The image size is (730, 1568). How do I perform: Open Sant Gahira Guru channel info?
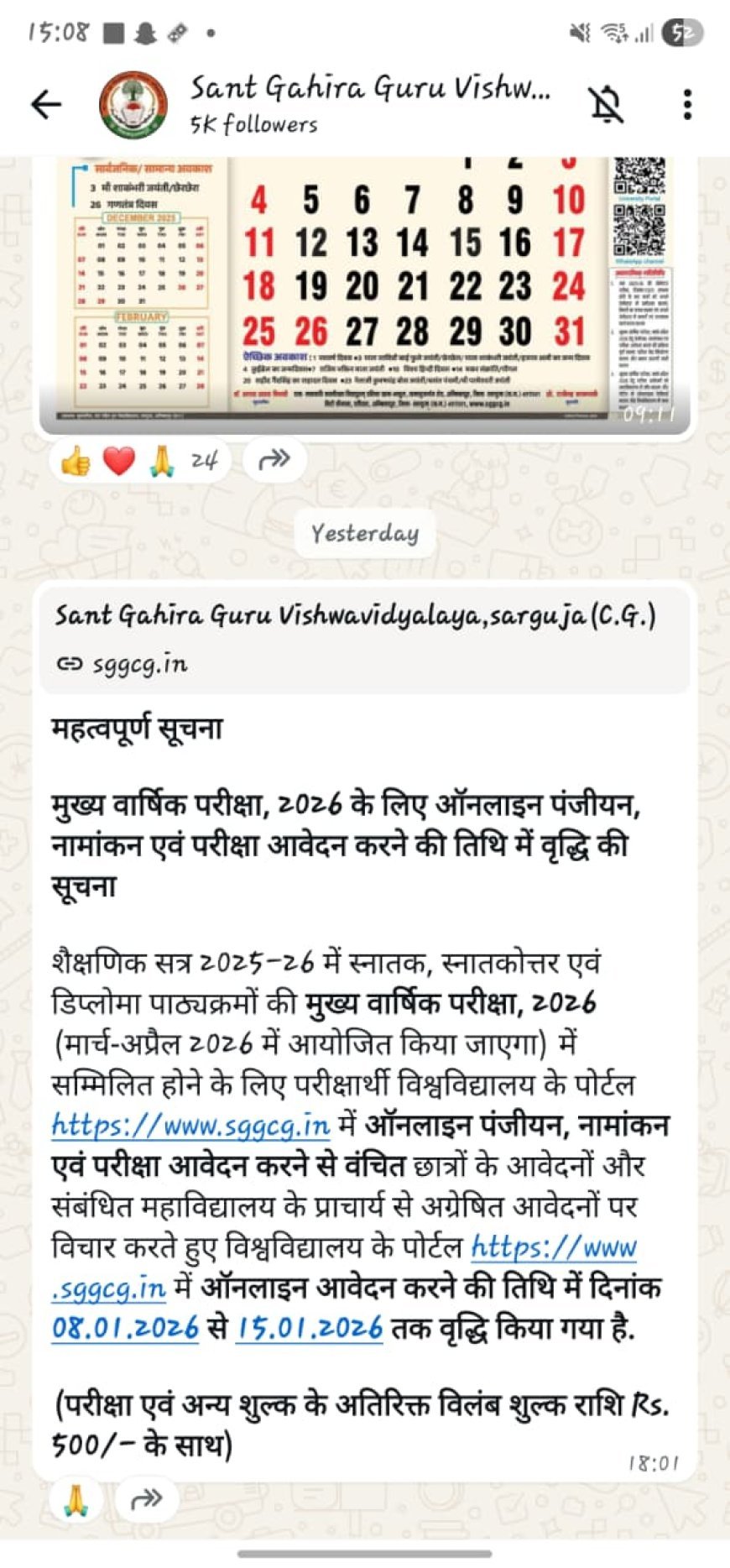click(369, 102)
